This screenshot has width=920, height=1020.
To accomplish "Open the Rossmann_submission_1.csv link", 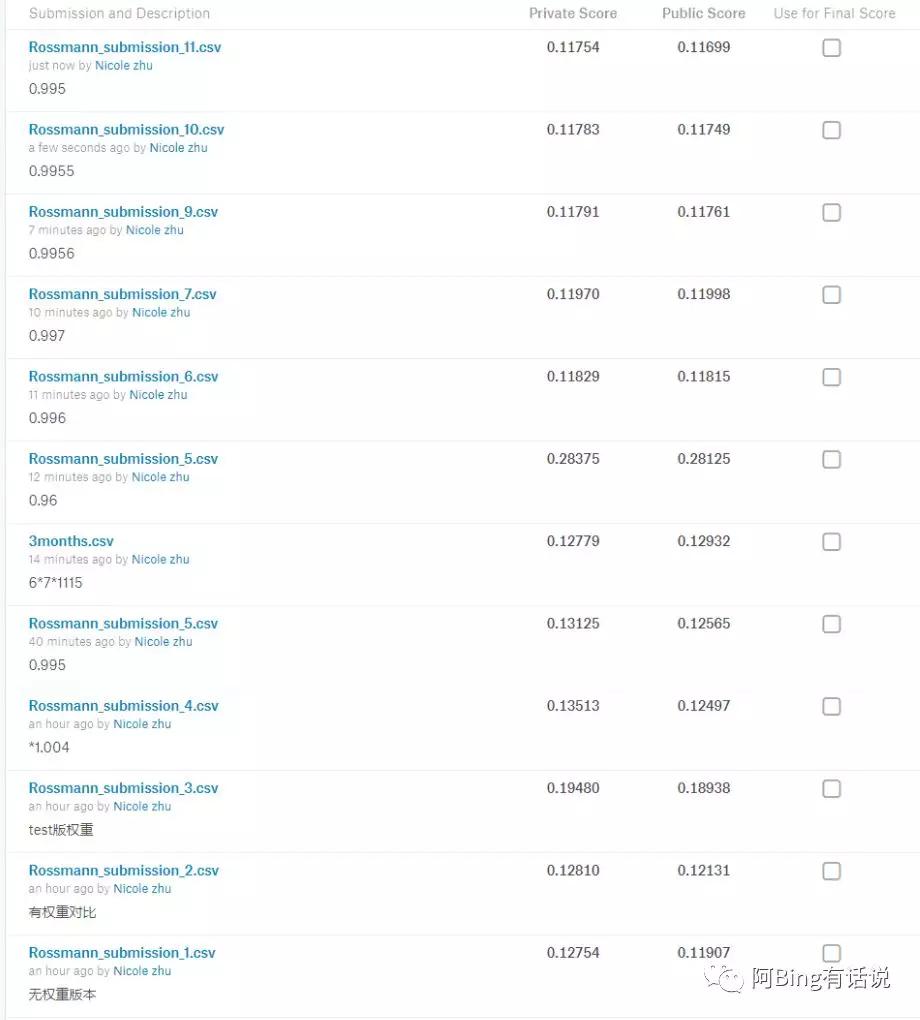I will tap(122, 952).
